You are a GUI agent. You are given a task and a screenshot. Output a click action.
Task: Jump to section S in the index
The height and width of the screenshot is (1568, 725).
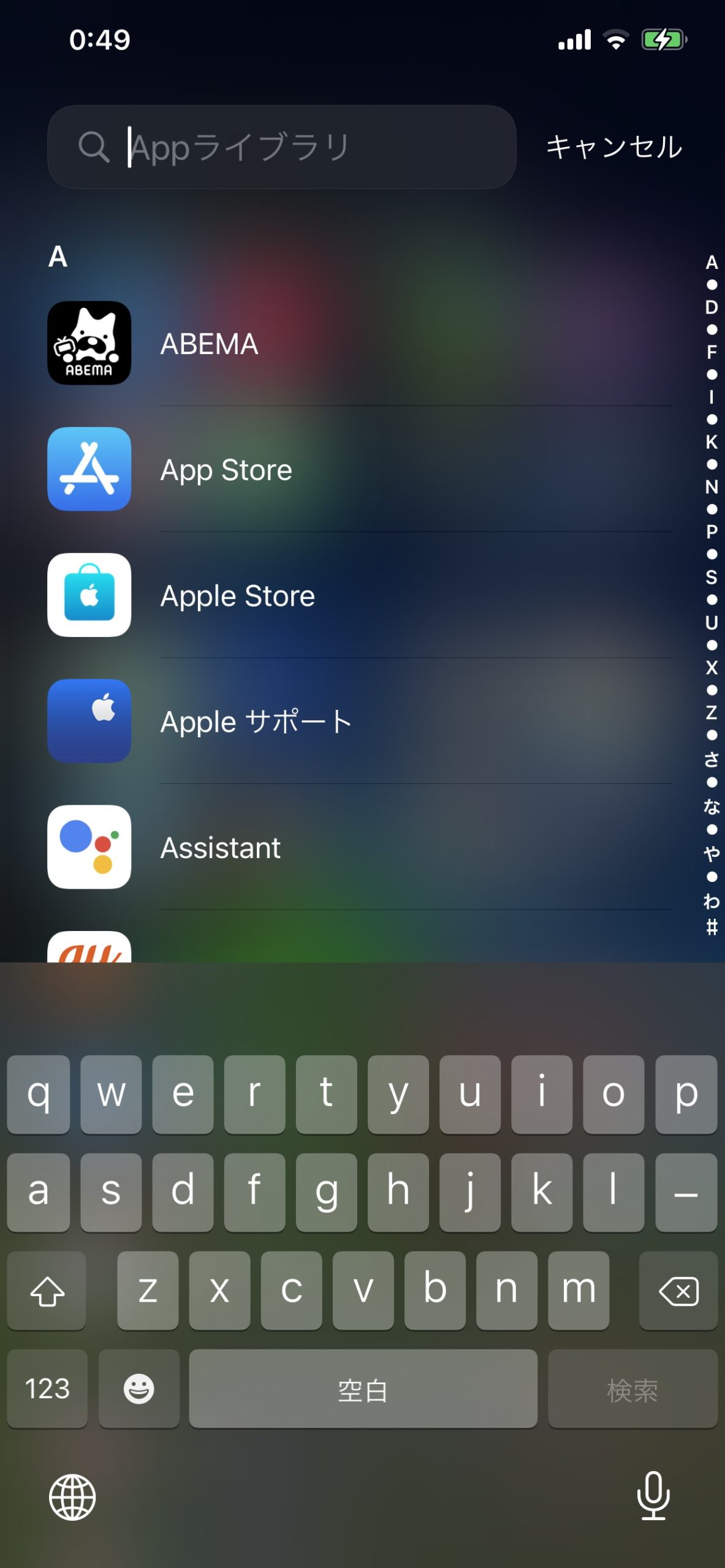[712, 577]
